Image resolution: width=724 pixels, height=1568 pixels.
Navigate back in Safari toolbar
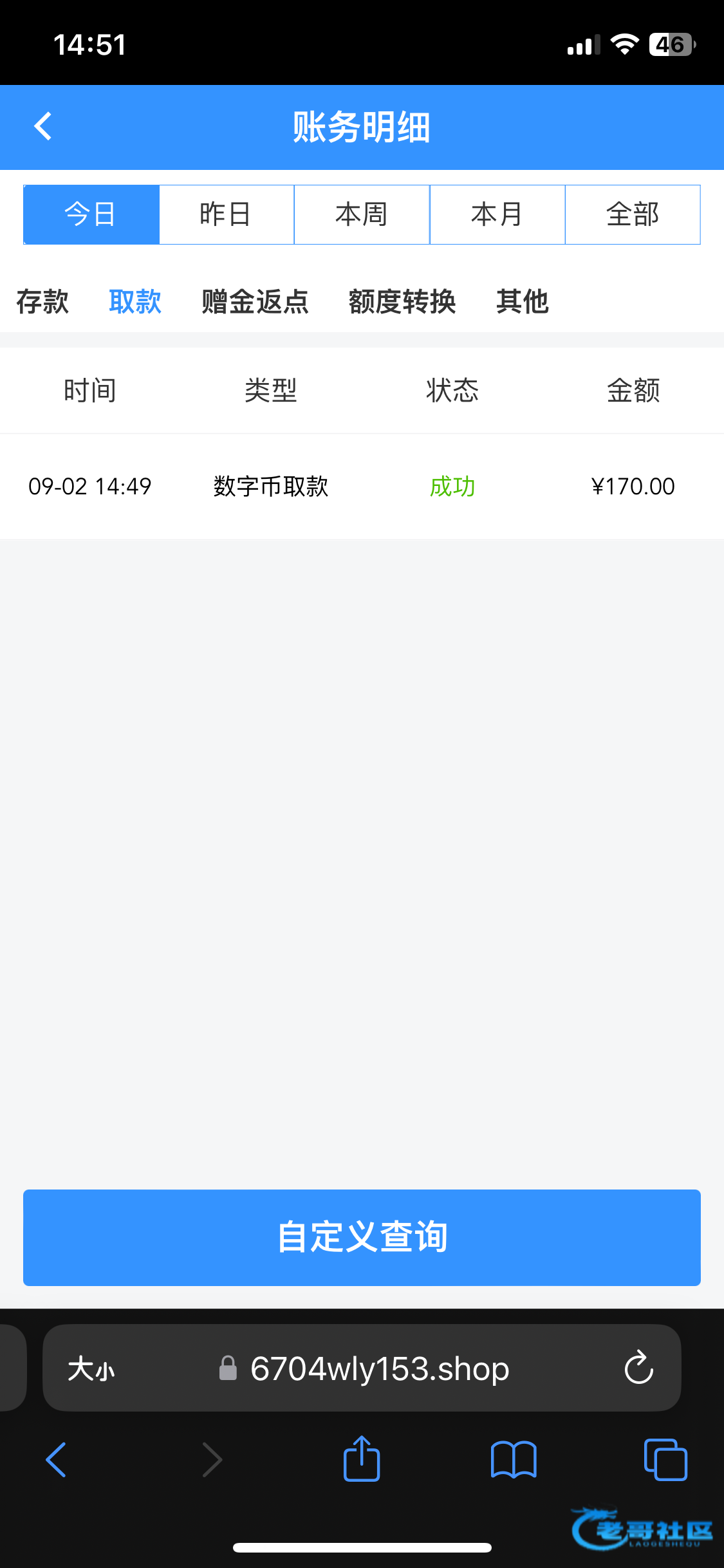[57, 1459]
